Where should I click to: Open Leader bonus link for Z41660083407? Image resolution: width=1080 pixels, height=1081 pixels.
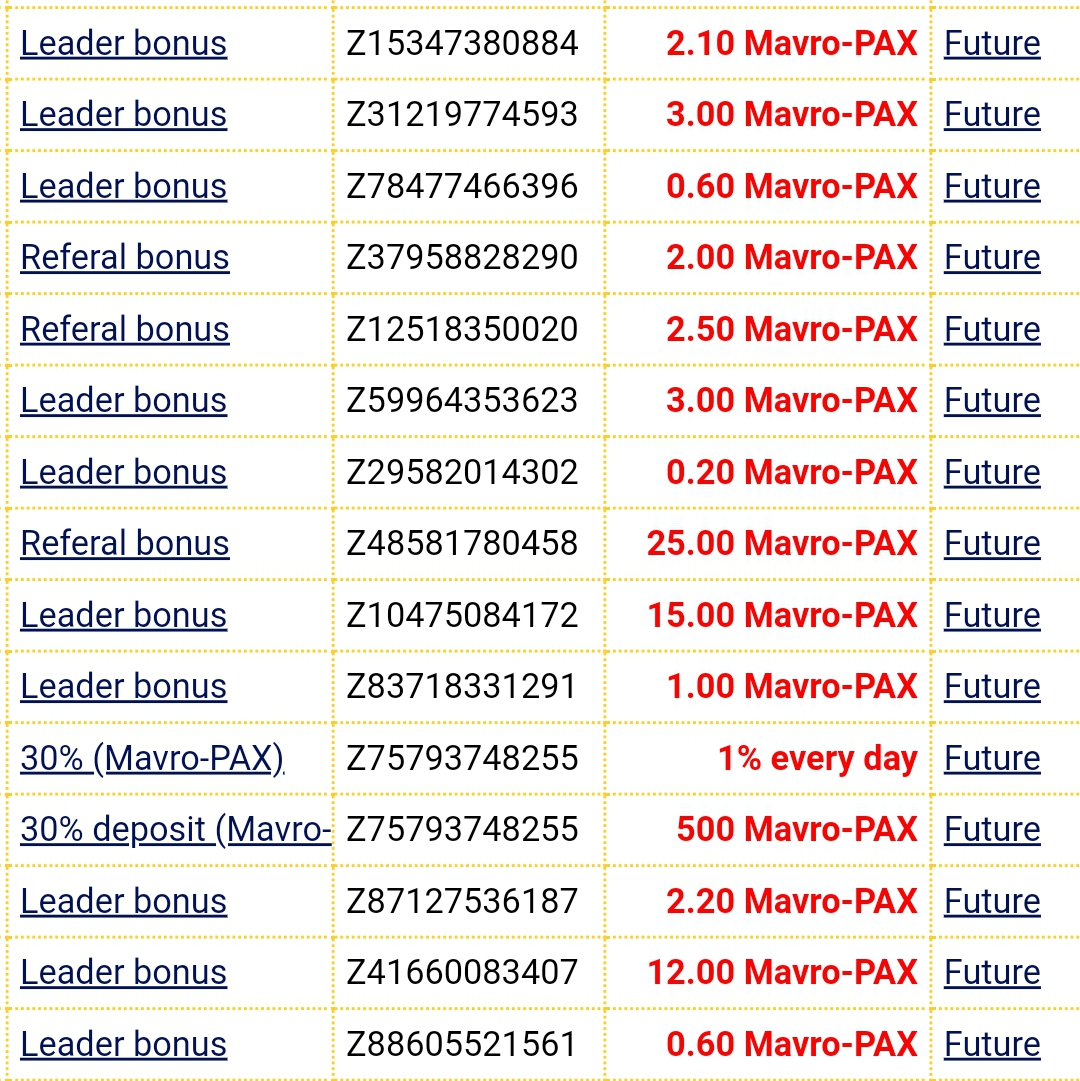click(x=123, y=973)
